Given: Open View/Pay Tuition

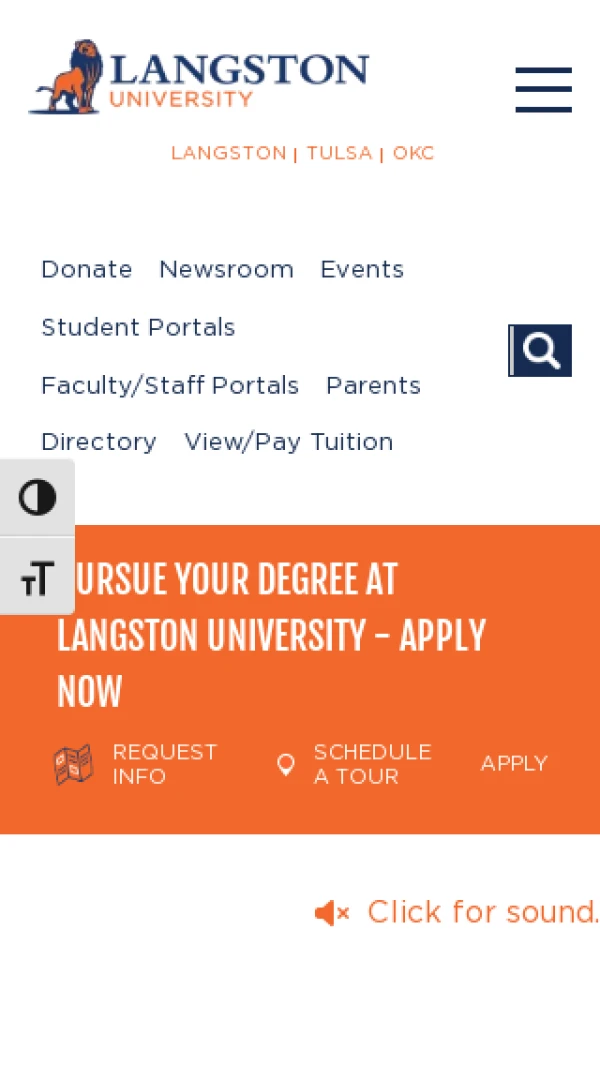Looking at the screenshot, I should pos(288,442).
